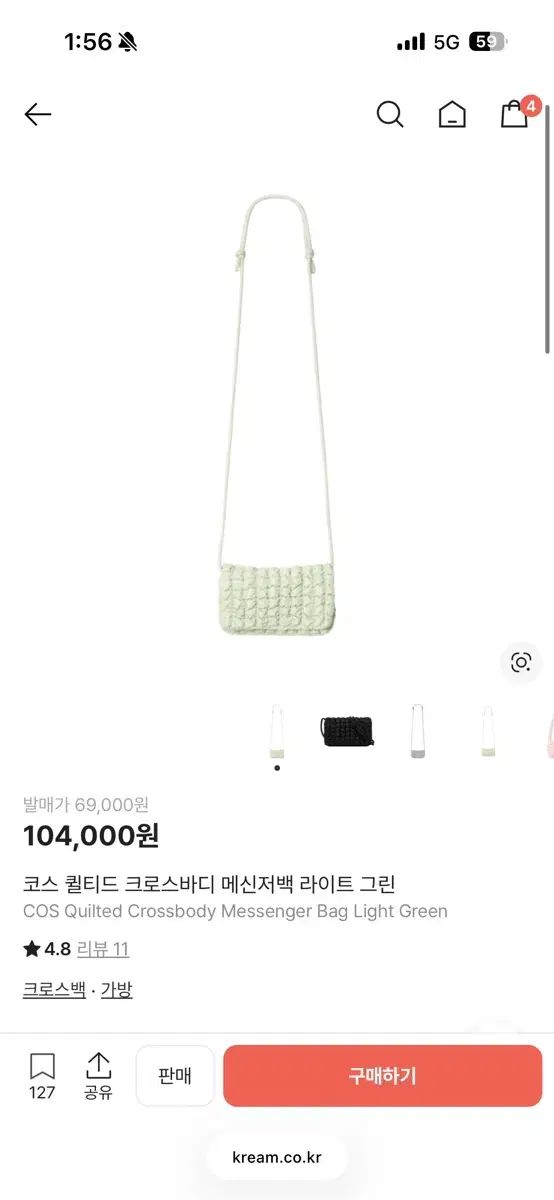
Task: Open the 가방 category link
Action: click(116, 990)
